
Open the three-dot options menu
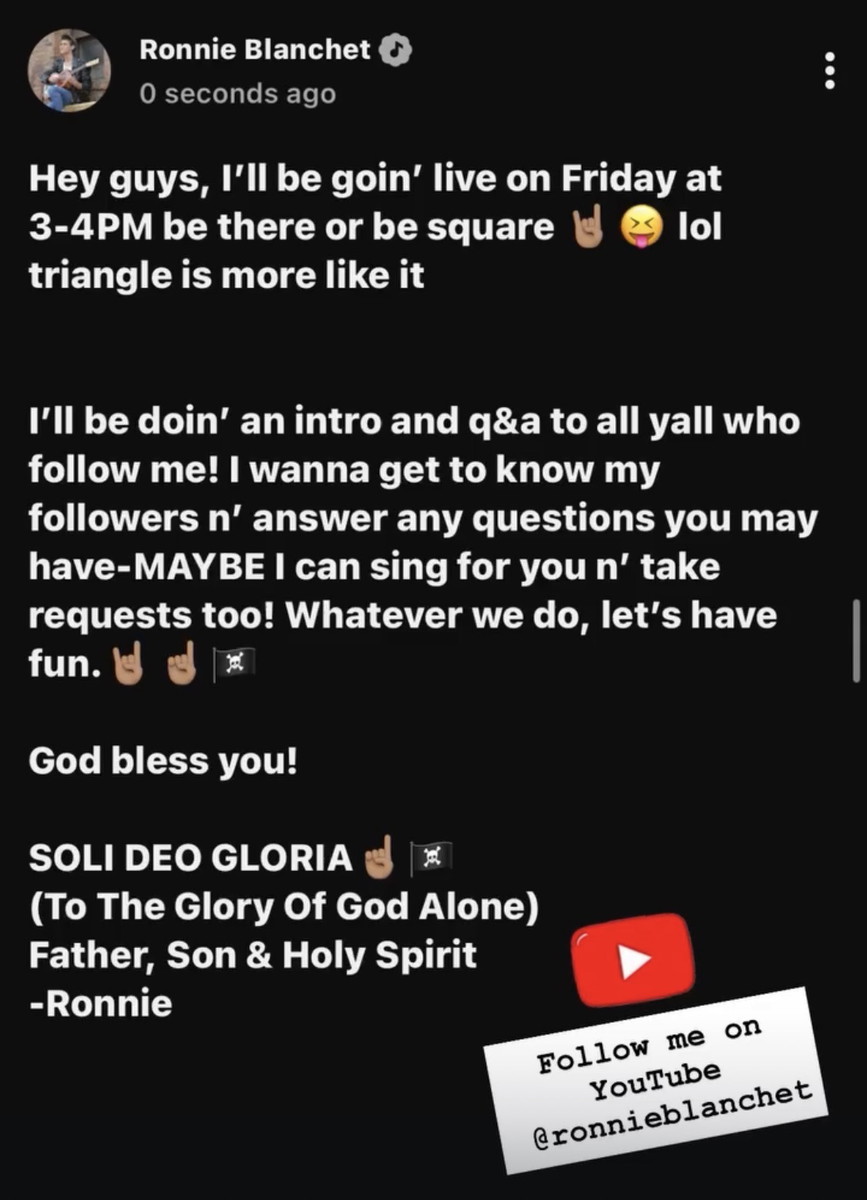[x=829, y=72]
